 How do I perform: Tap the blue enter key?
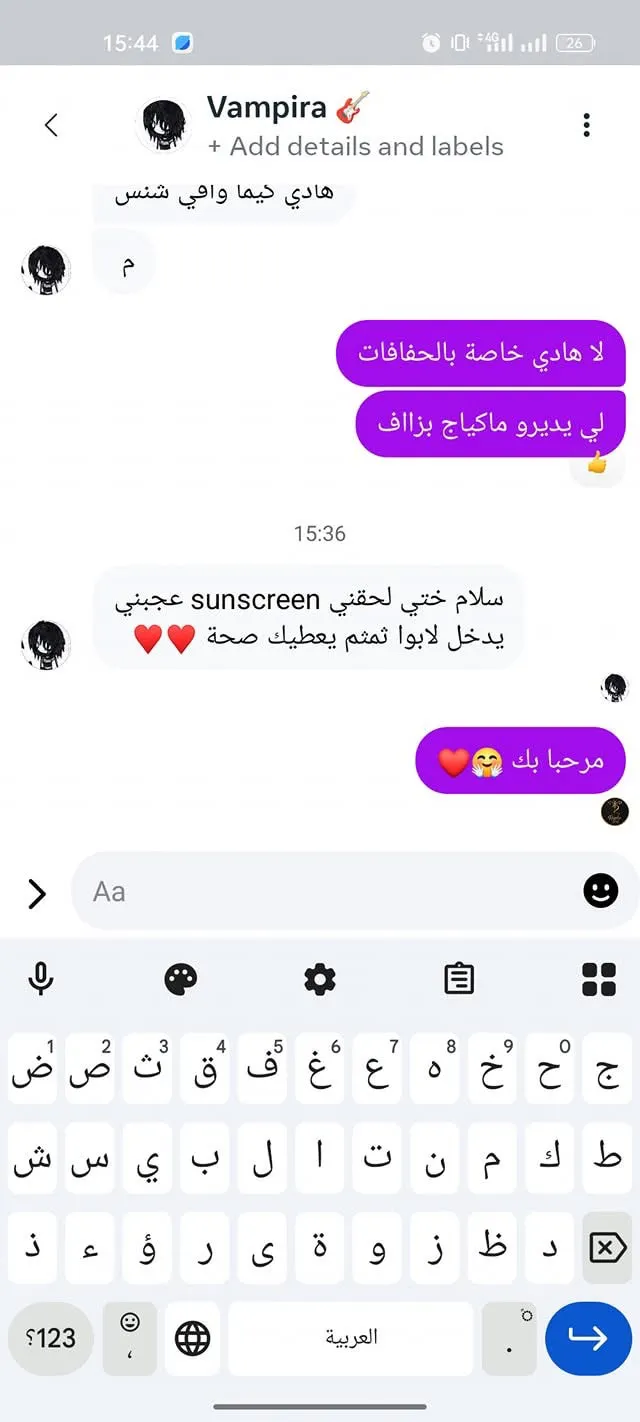(588, 1338)
